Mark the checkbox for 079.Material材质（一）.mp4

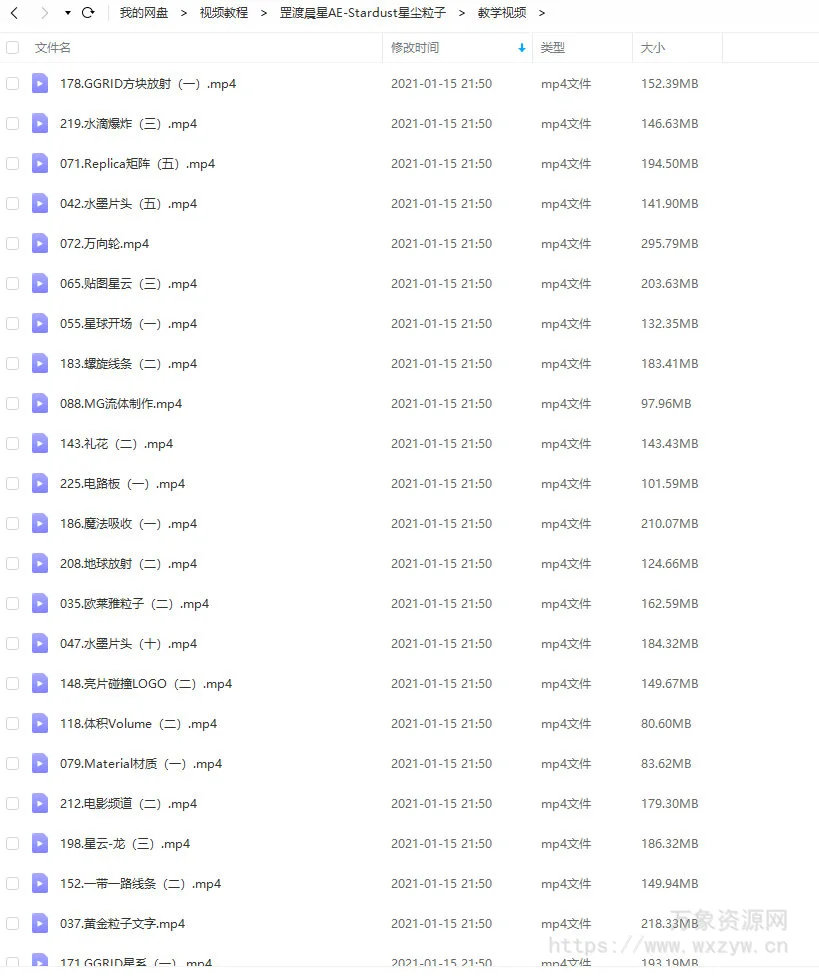tap(13, 764)
